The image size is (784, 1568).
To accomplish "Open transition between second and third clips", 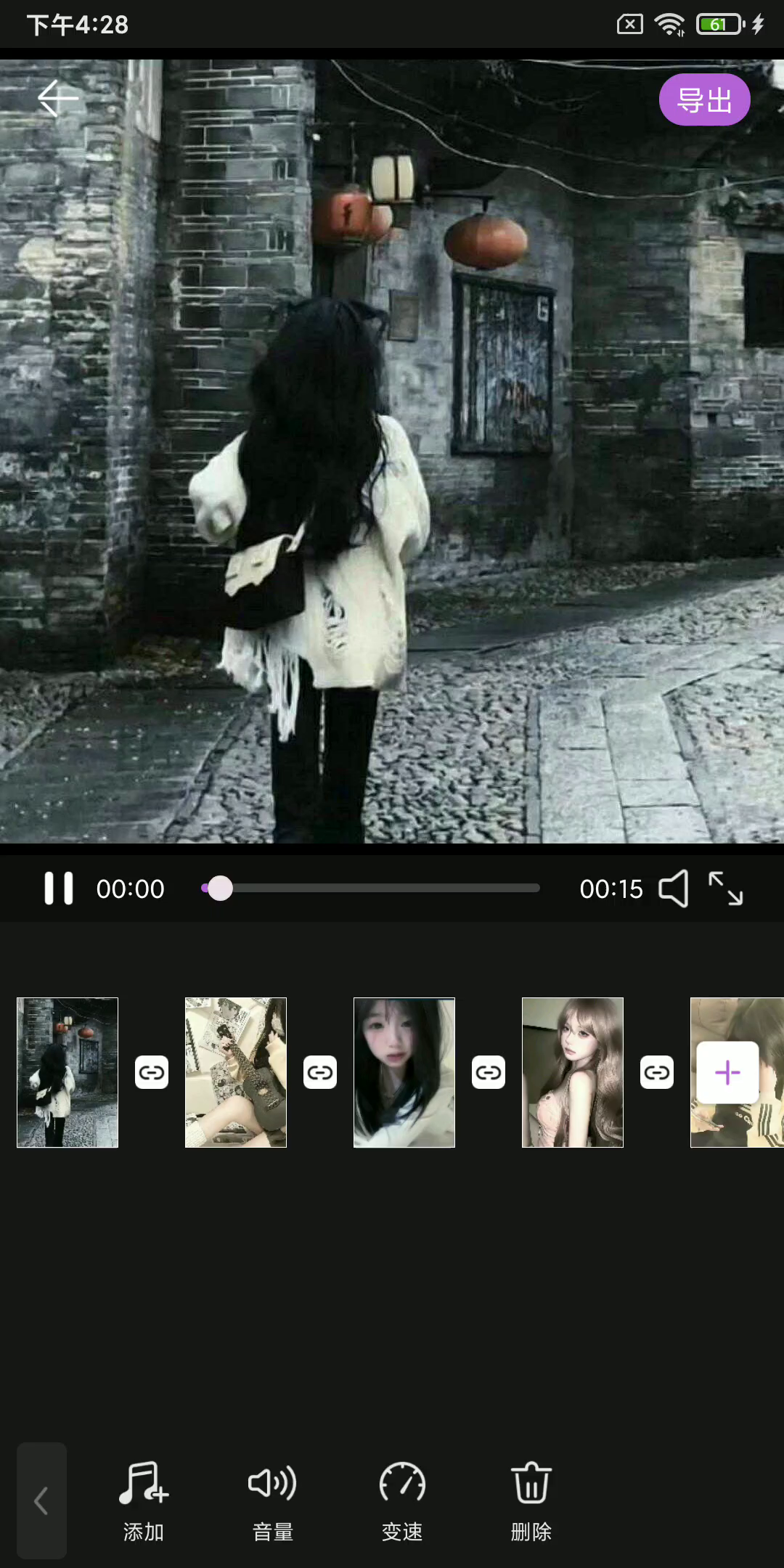I will tap(320, 1072).
